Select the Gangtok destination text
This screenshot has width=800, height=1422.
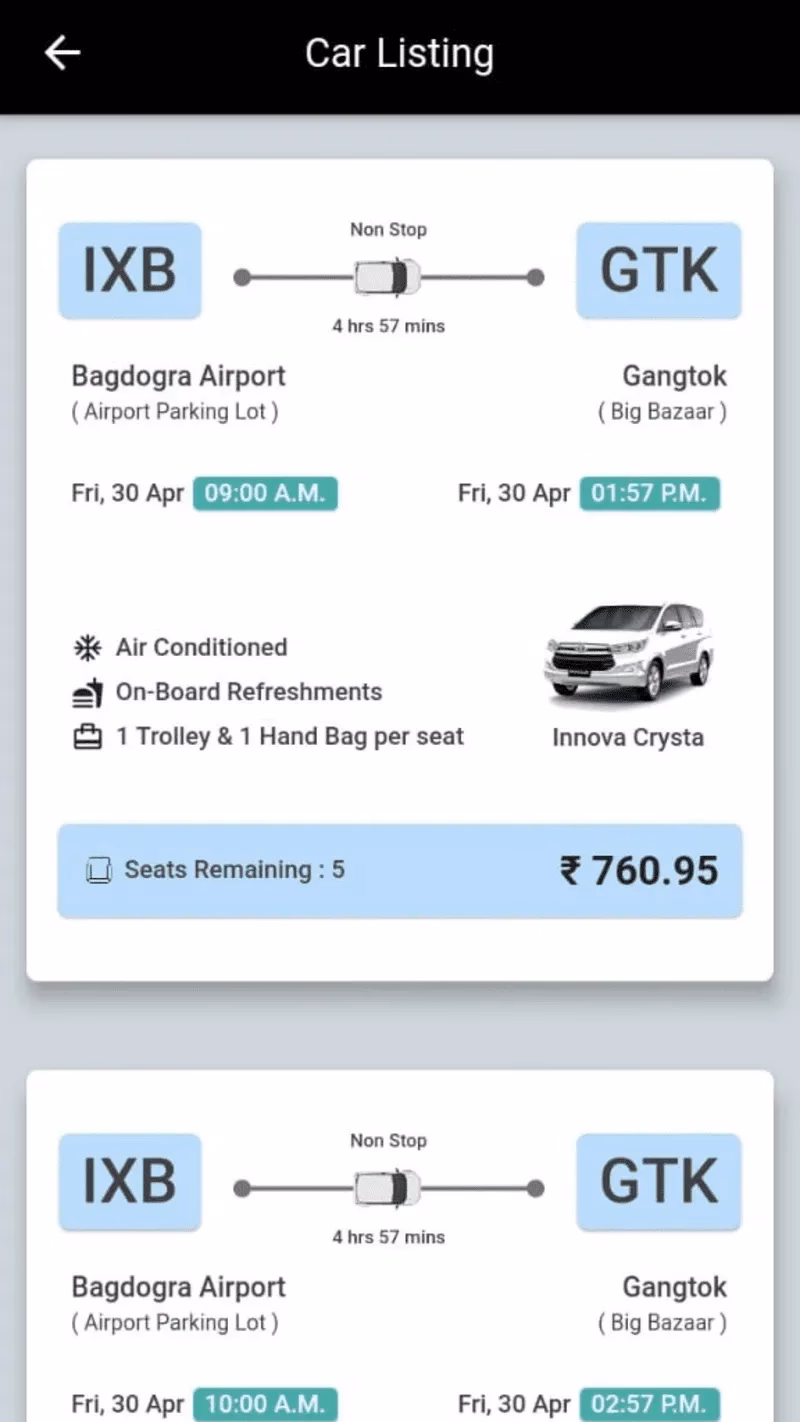pos(674,376)
